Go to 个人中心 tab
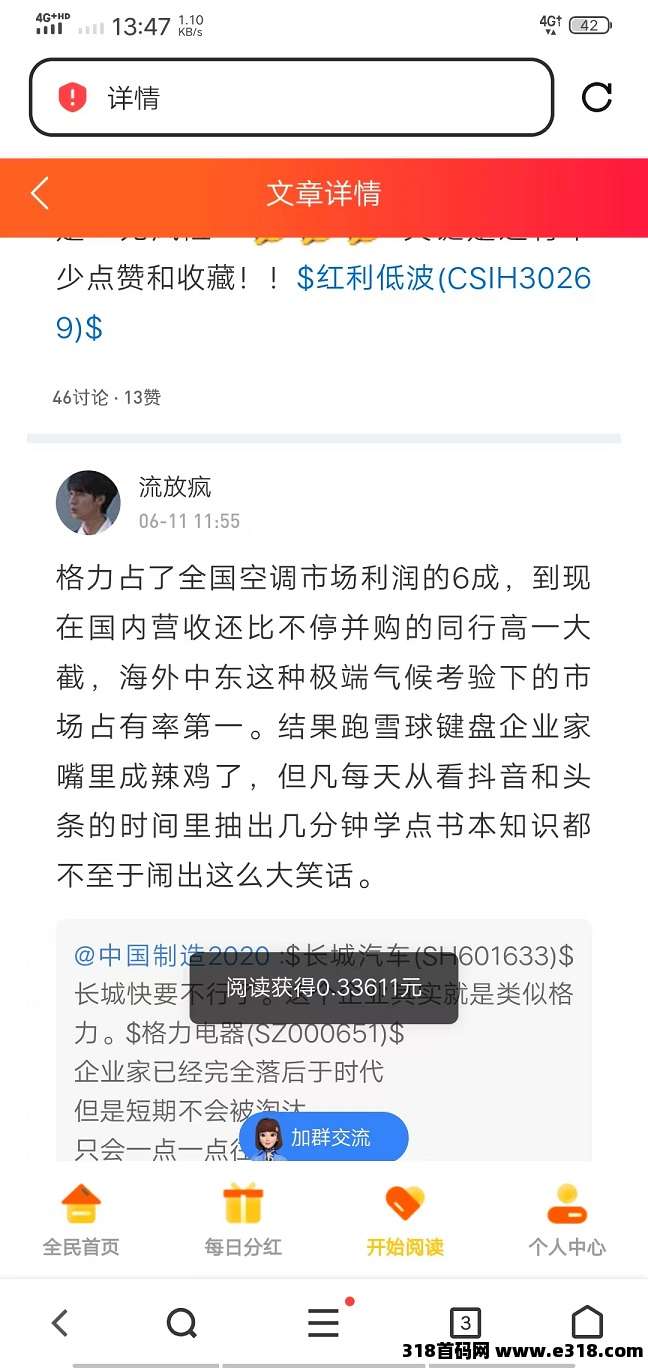648x1368 pixels. [x=567, y=1219]
